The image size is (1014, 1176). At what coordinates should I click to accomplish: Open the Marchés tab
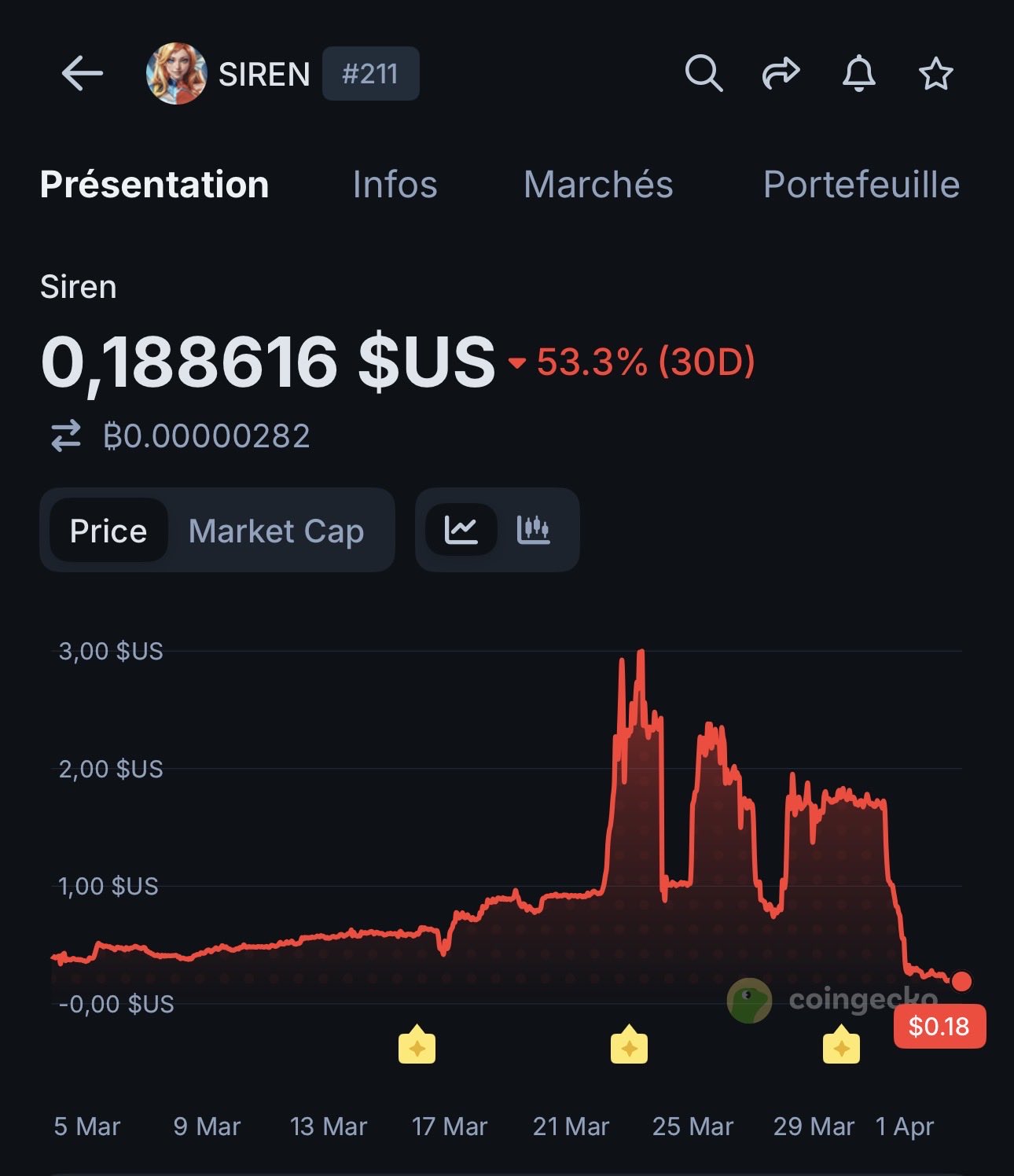click(598, 185)
